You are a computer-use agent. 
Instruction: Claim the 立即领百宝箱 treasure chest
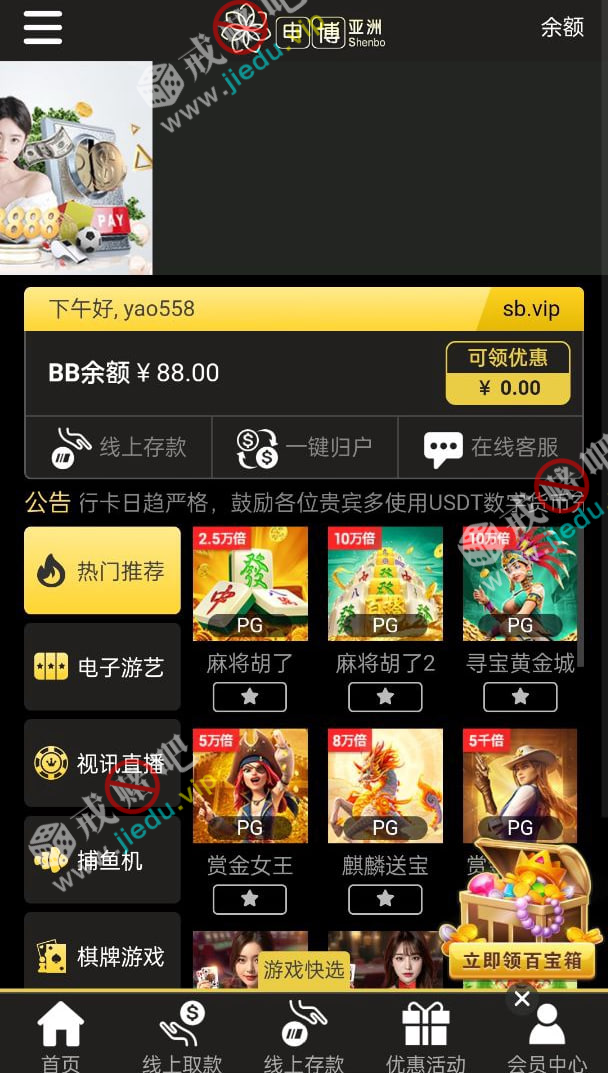click(x=521, y=962)
